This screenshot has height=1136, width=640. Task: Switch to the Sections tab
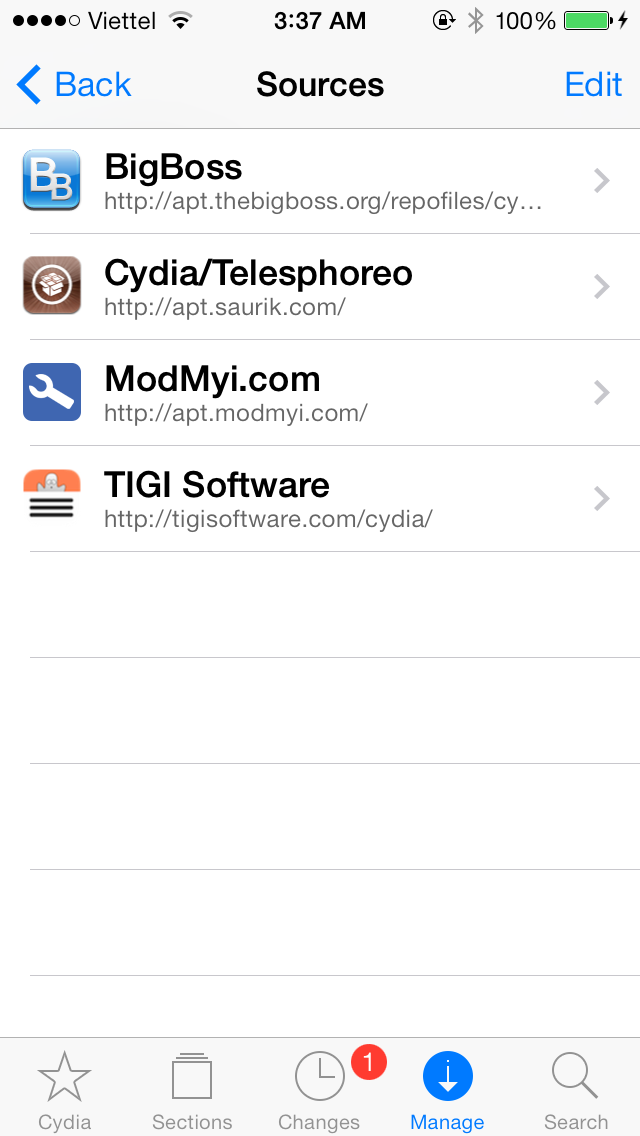point(192,1090)
